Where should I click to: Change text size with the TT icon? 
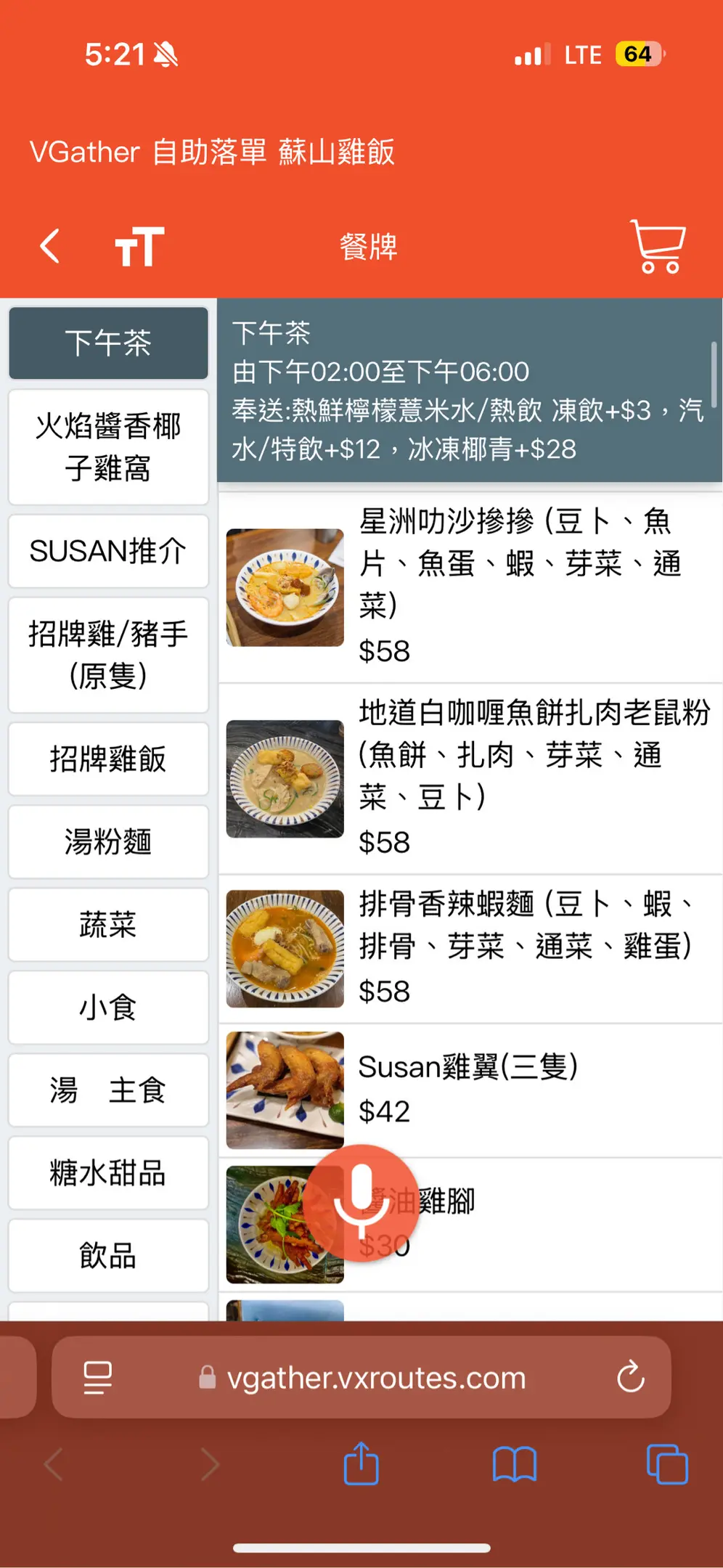pyautogui.click(x=139, y=247)
